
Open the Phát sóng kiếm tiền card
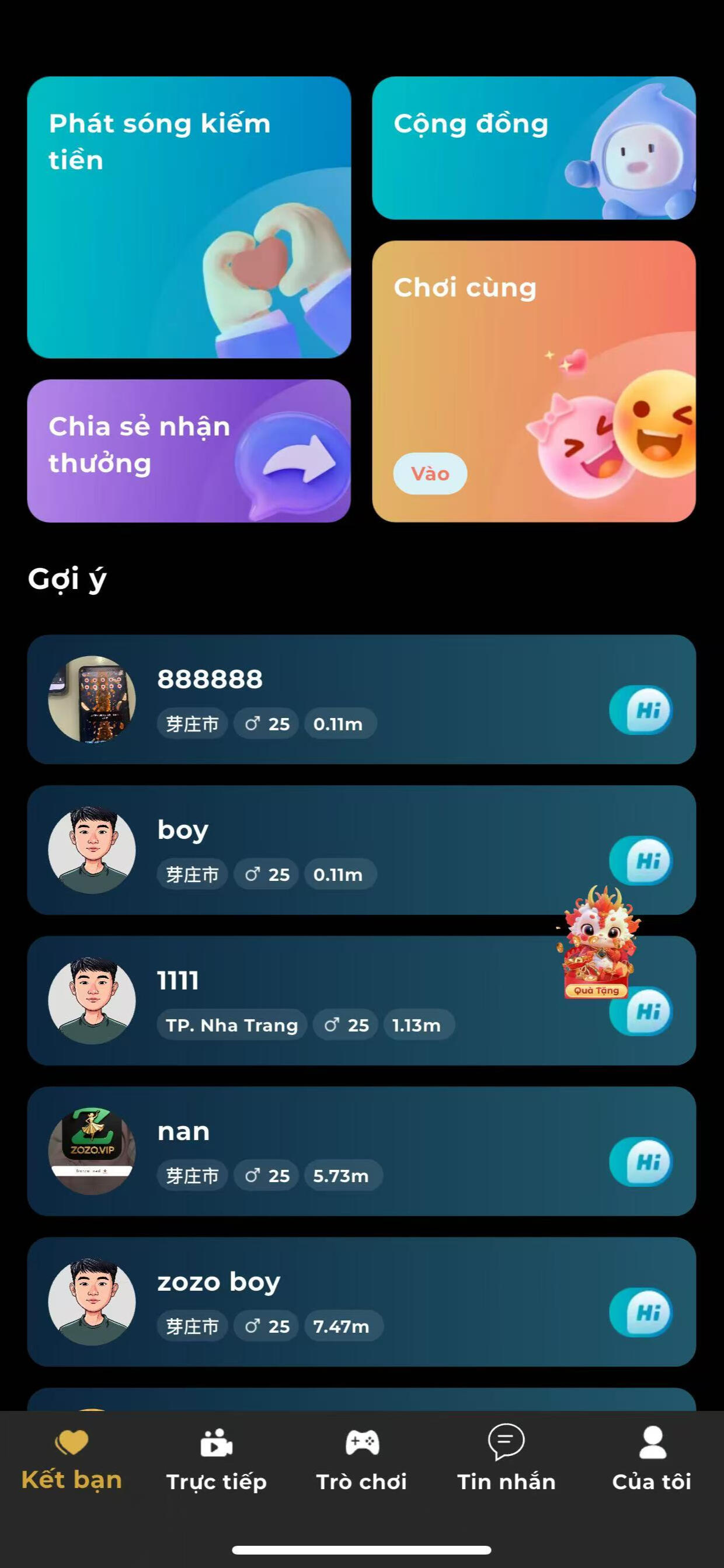189,217
